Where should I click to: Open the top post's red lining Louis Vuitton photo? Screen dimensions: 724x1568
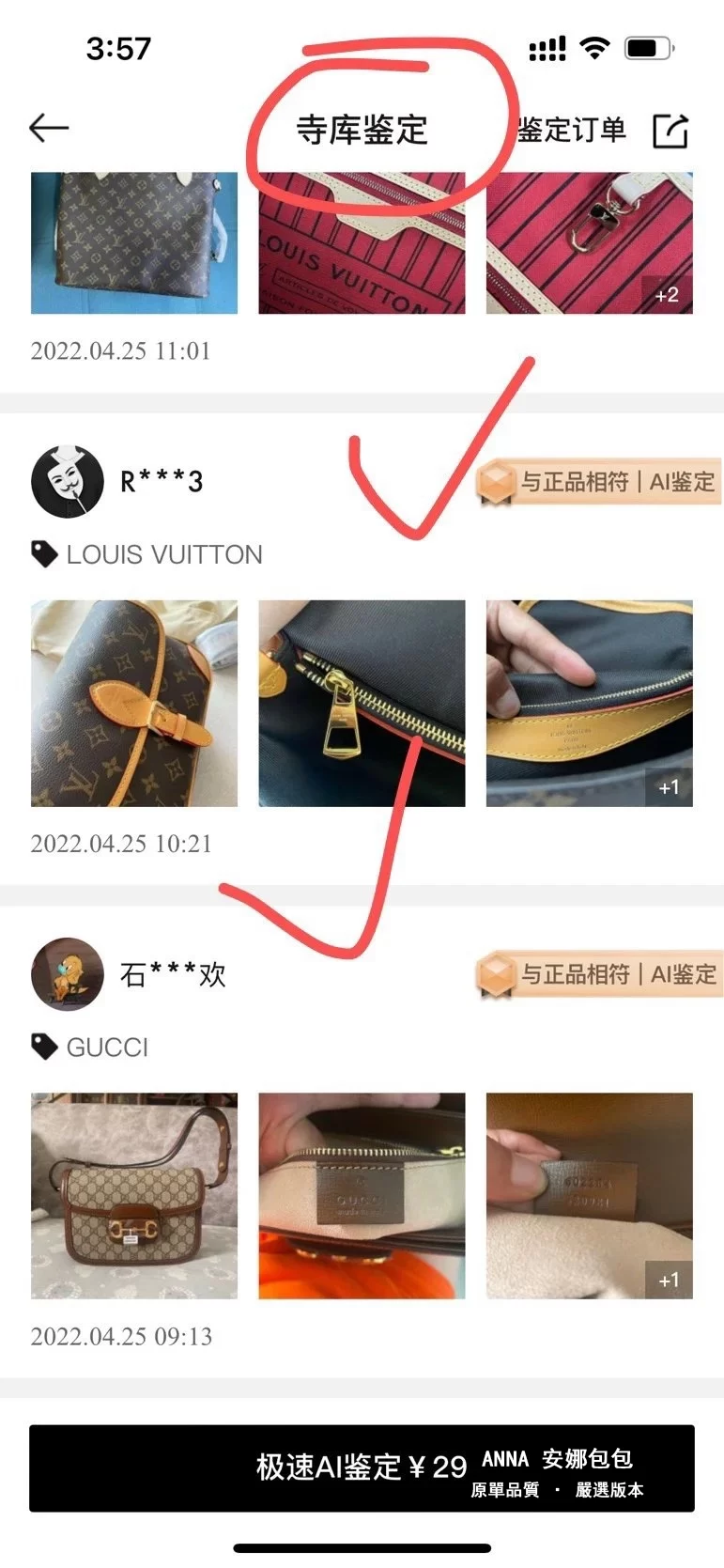coord(362,242)
